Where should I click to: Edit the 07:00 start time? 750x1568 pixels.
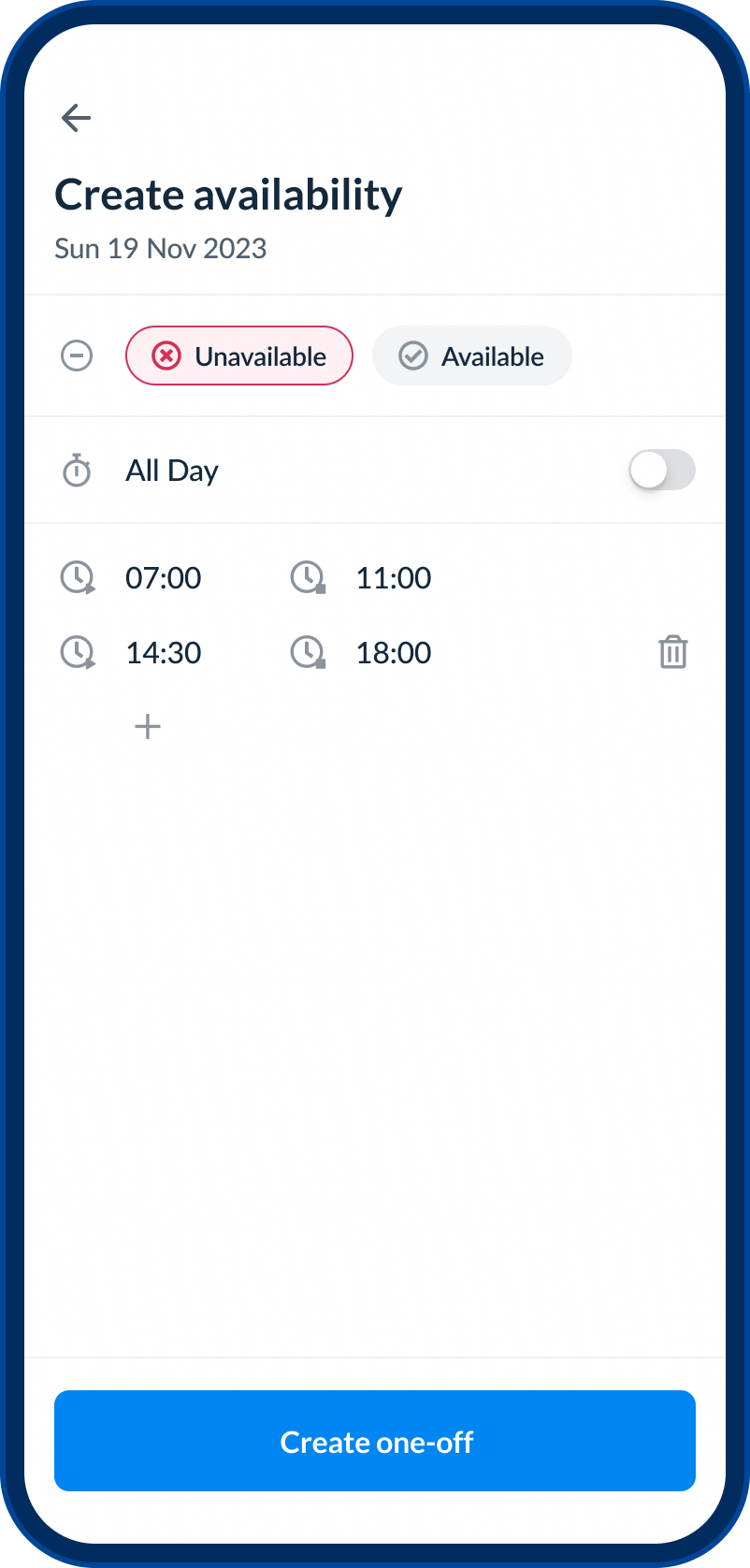click(x=164, y=578)
